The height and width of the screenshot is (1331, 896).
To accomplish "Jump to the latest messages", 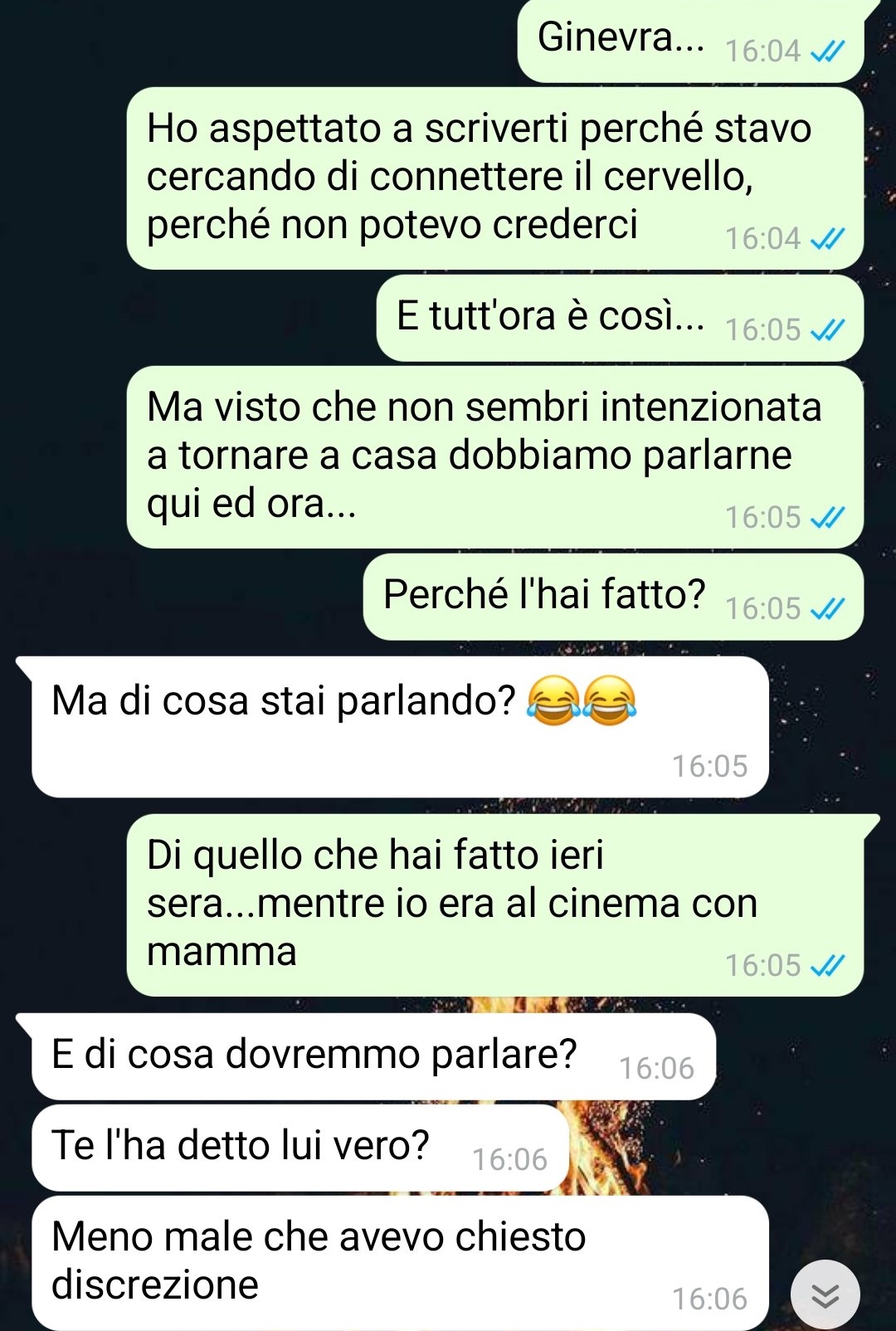I will click(x=825, y=1294).
